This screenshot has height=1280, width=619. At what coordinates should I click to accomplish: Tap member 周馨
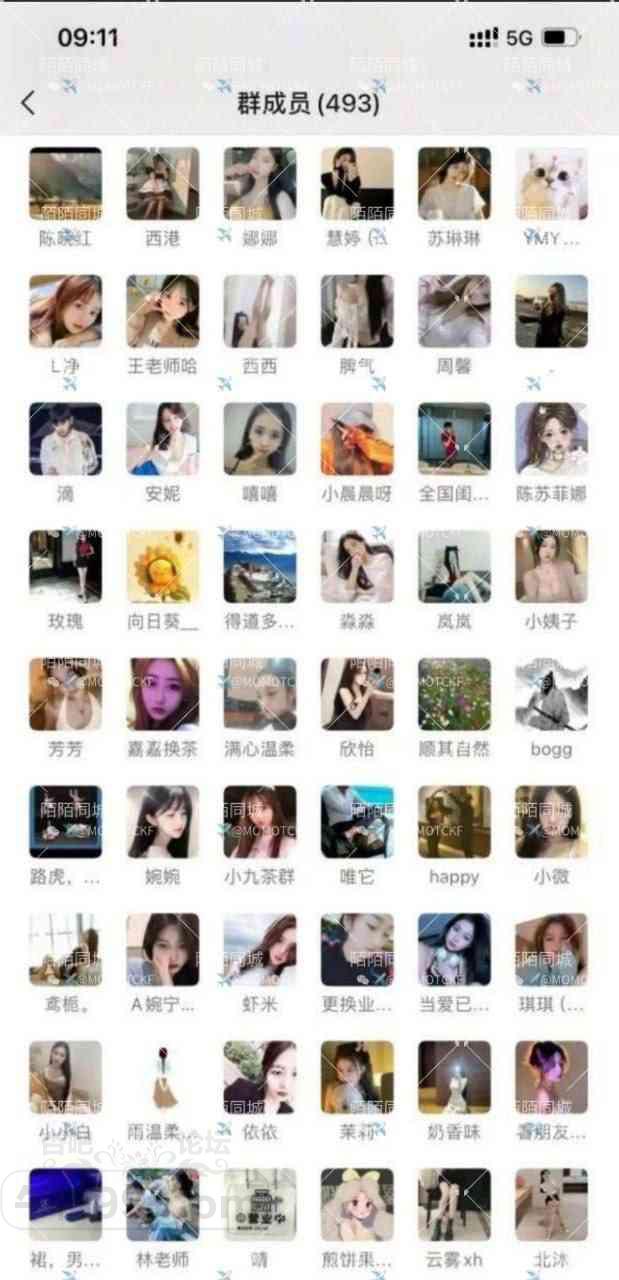coord(454,311)
